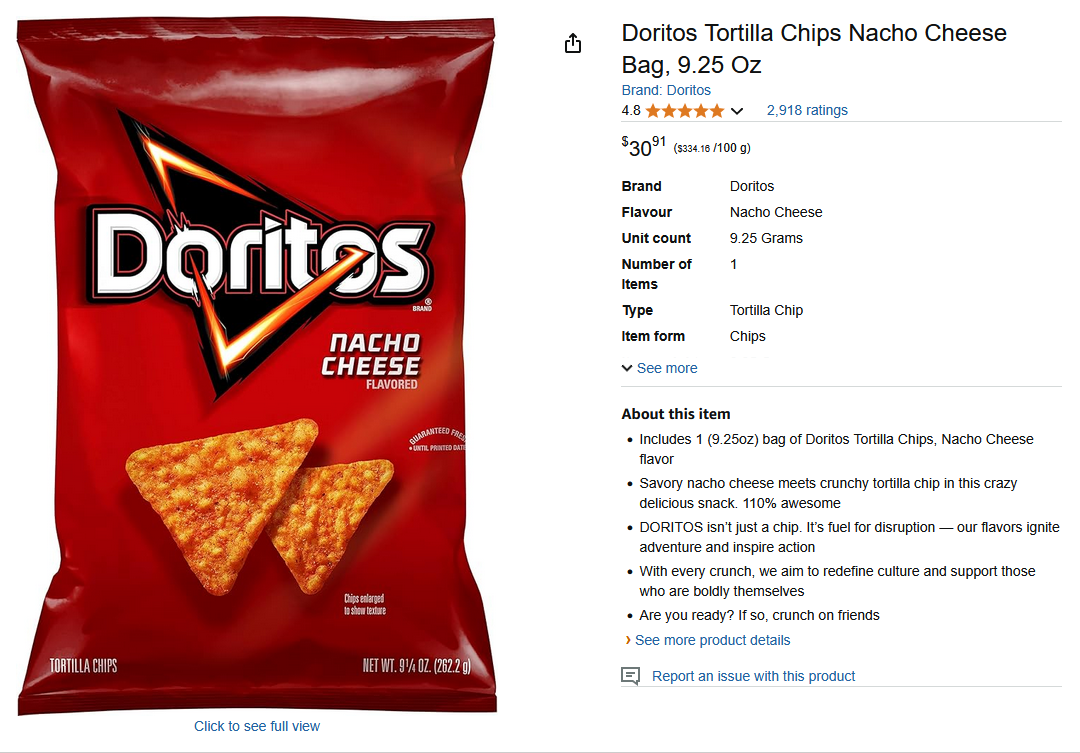Open See more product details
1080x753 pixels.
(x=711, y=640)
